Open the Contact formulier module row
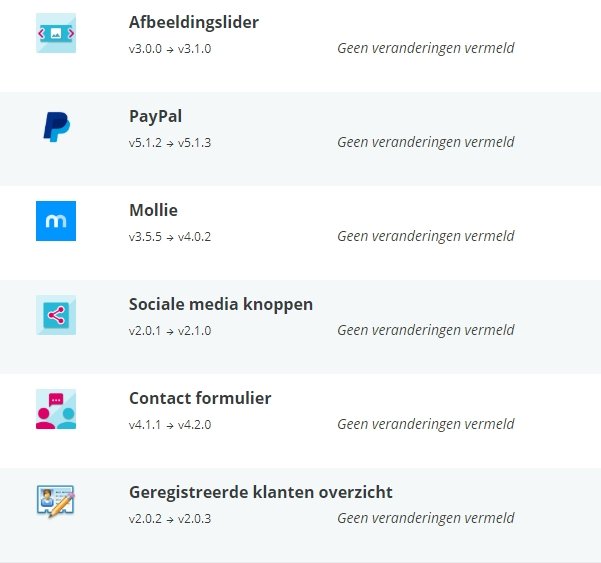Image resolution: width=601 pixels, height=563 pixels. click(200, 398)
